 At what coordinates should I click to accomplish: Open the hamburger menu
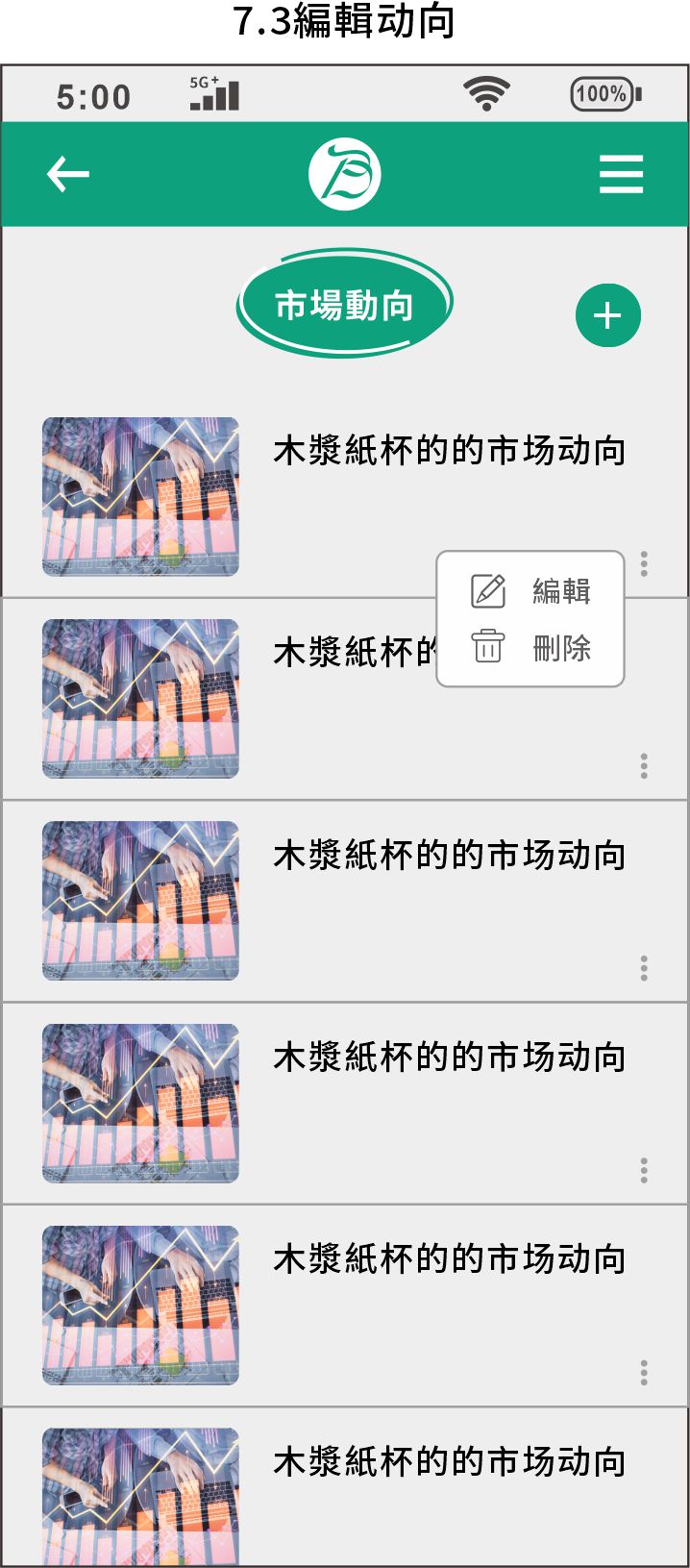click(x=621, y=174)
